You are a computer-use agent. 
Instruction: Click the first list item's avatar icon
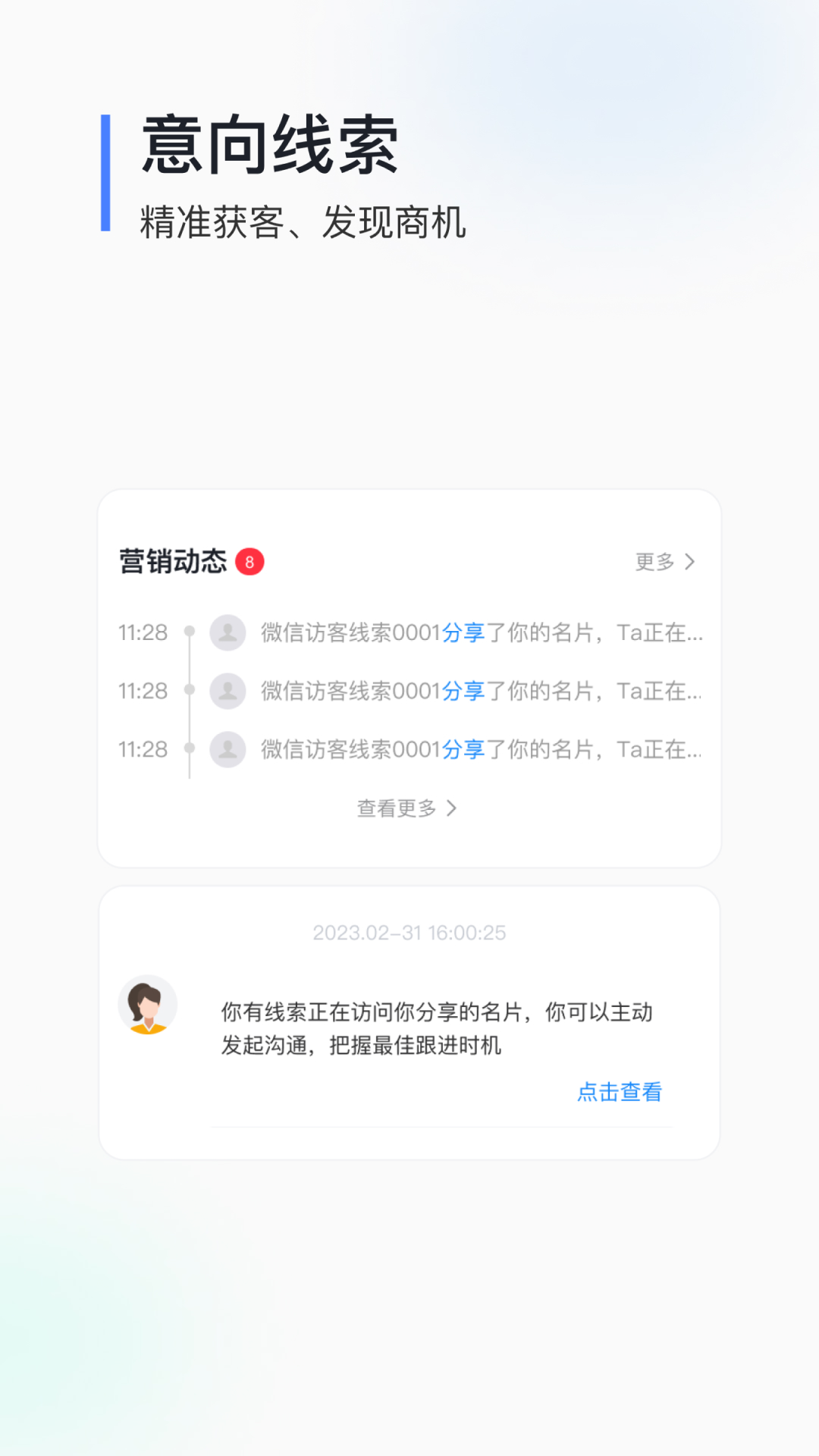[227, 633]
